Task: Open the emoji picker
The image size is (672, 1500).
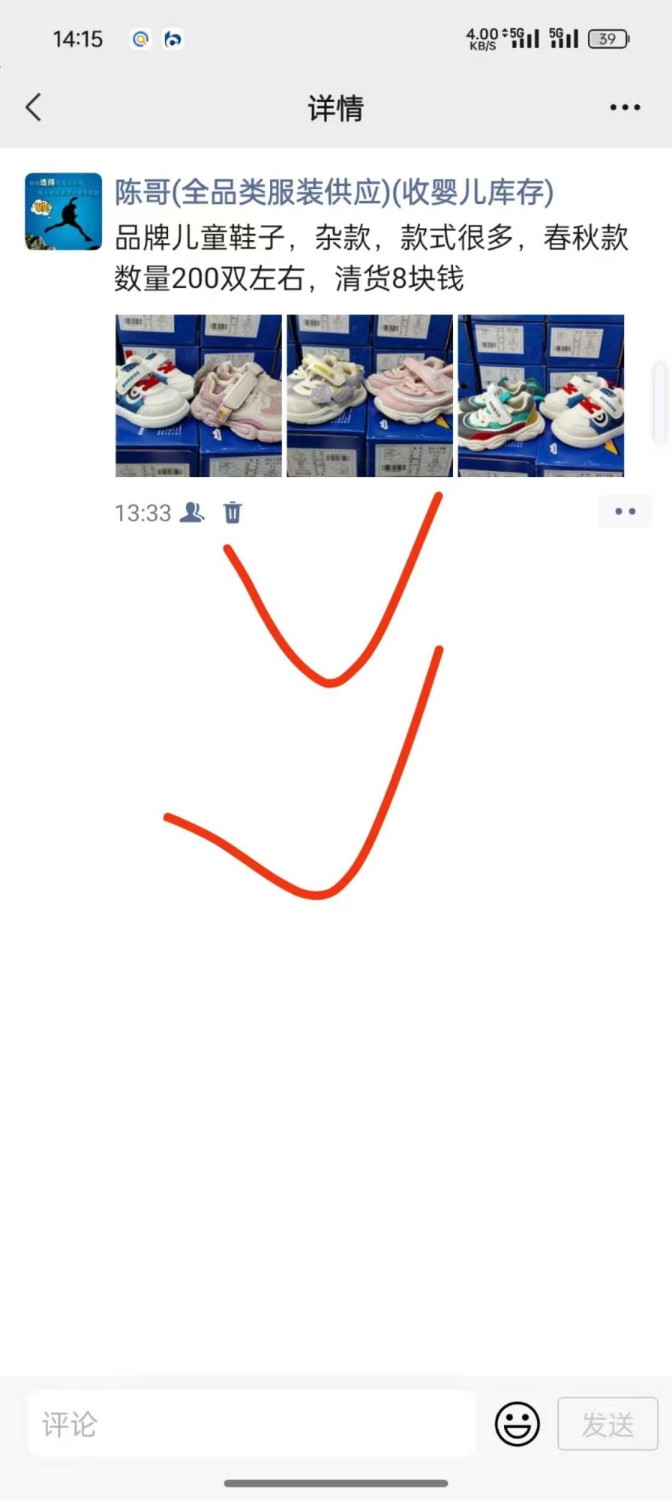Action: pyautogui.click(x=517, y=1424)
